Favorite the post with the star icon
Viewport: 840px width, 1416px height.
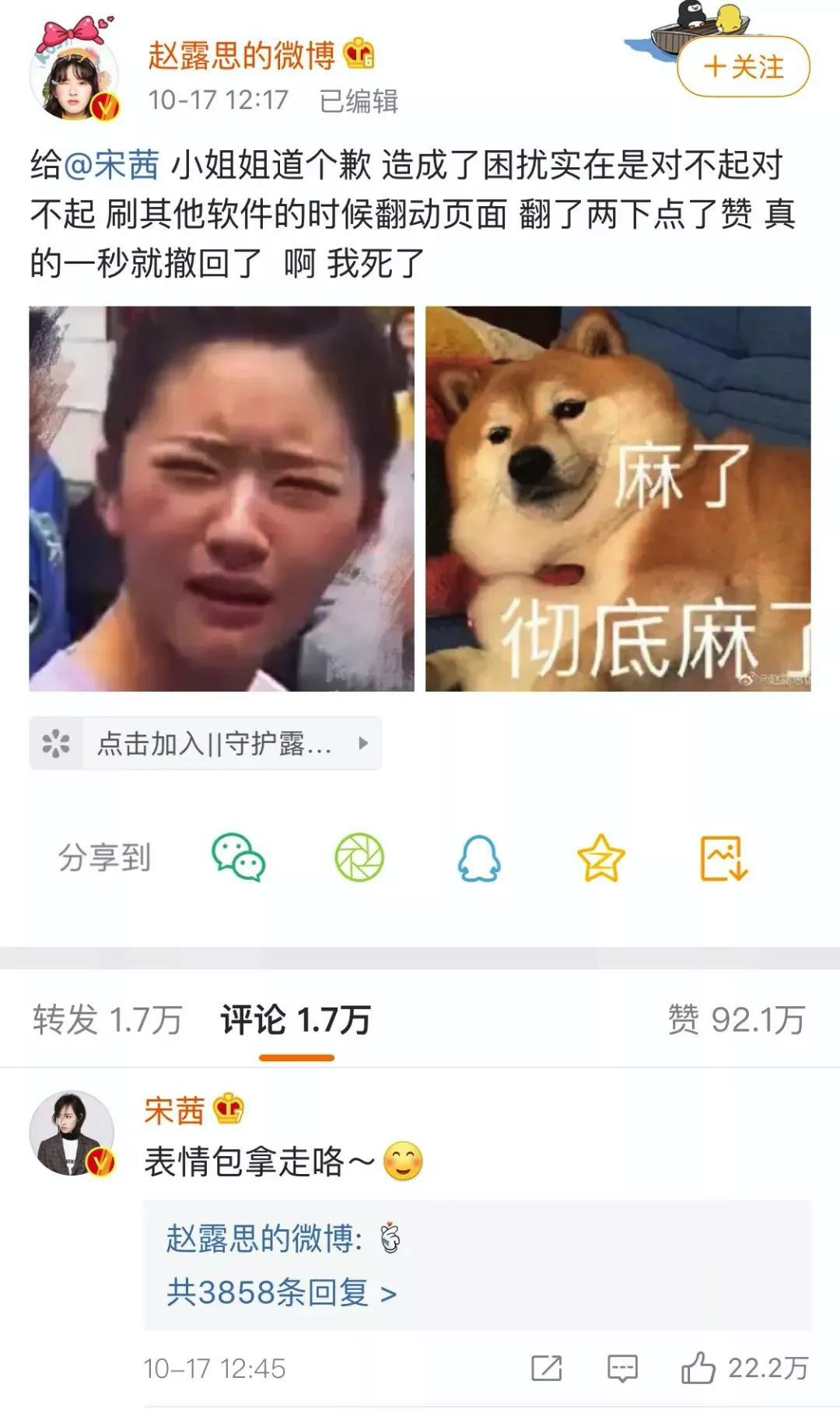[x=599, y=857]
